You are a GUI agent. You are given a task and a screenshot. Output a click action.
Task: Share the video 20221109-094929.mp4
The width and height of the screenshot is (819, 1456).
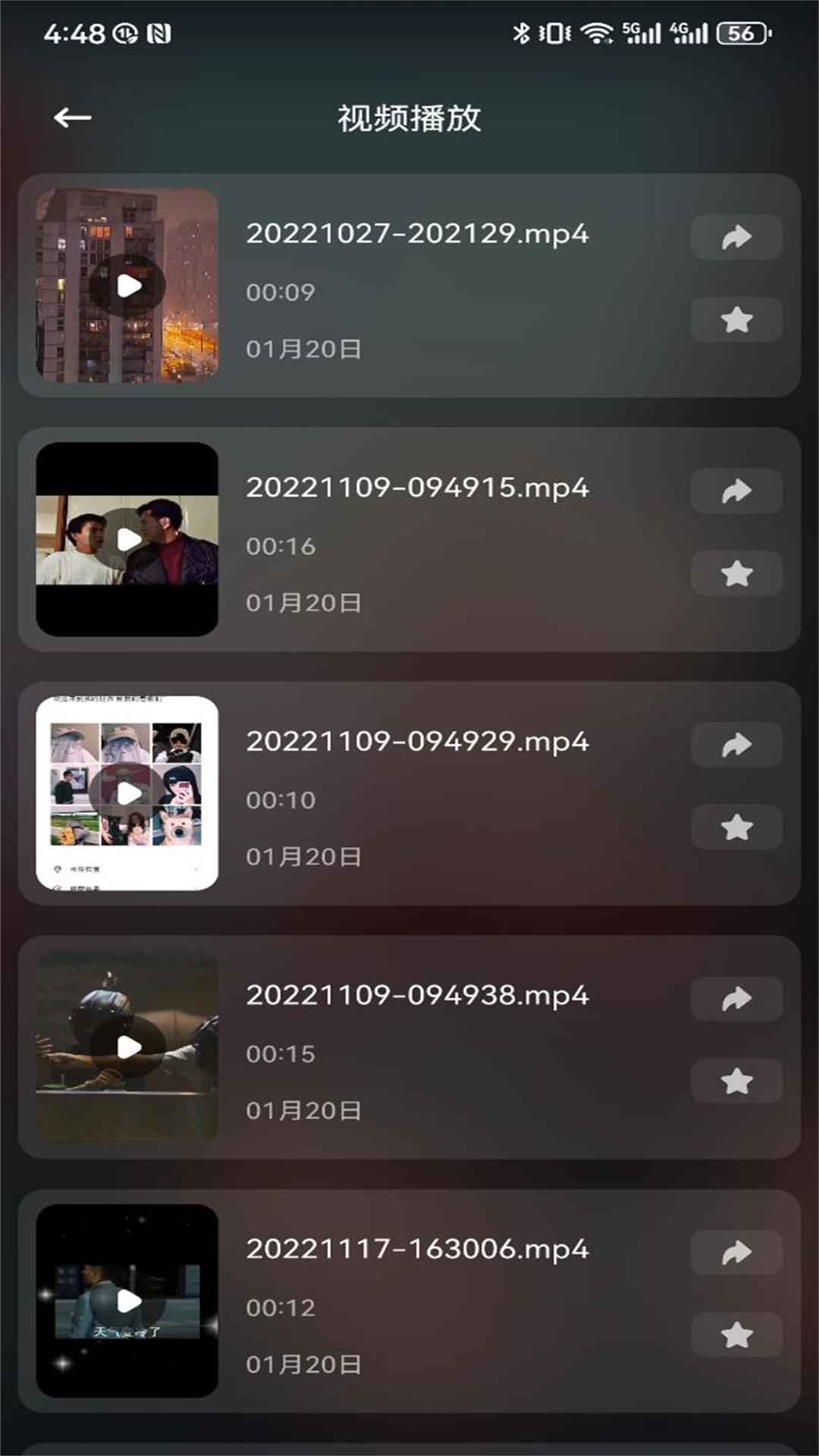[736, 745]
